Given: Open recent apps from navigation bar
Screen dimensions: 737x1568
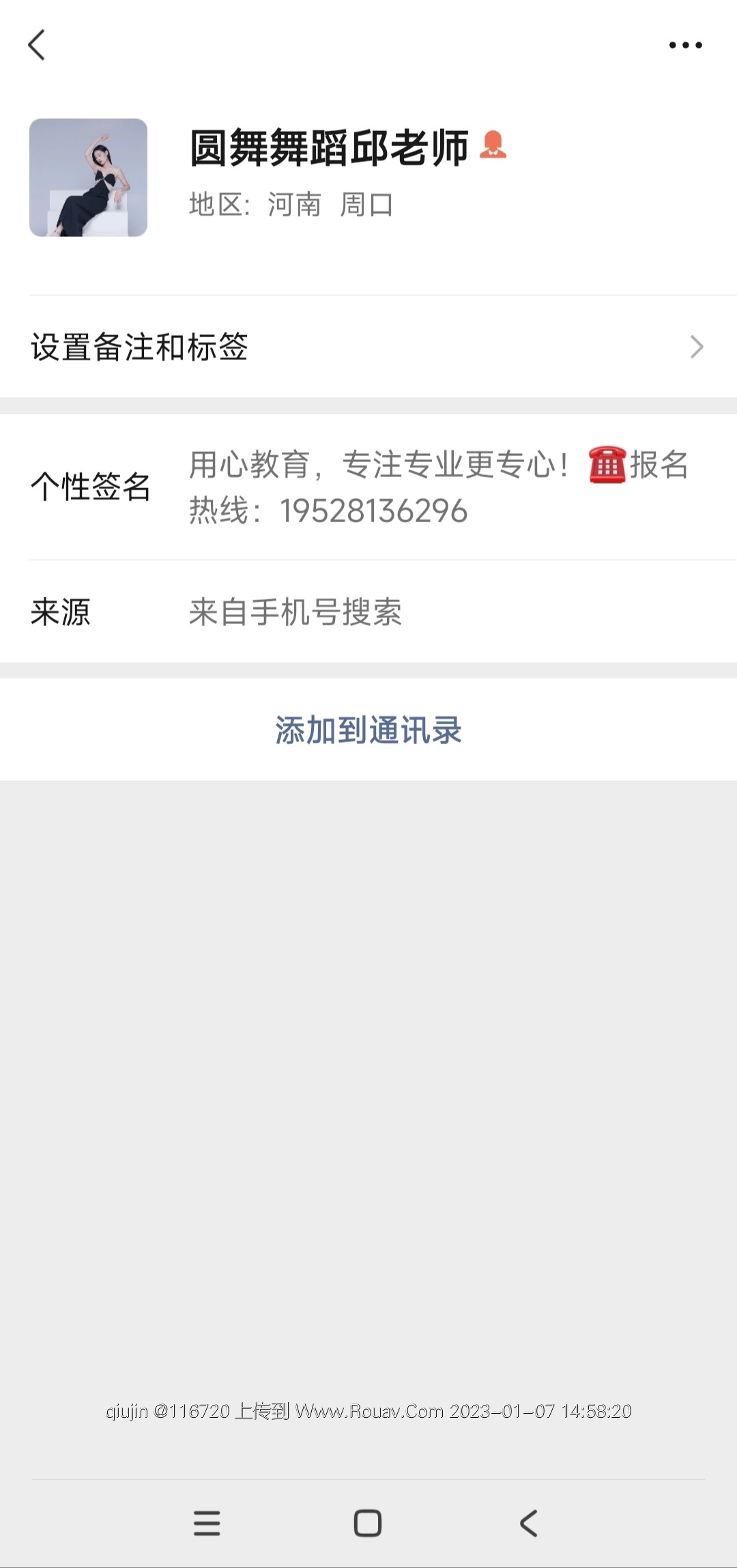Looking at the screenshot, I should pos(207,1523).
